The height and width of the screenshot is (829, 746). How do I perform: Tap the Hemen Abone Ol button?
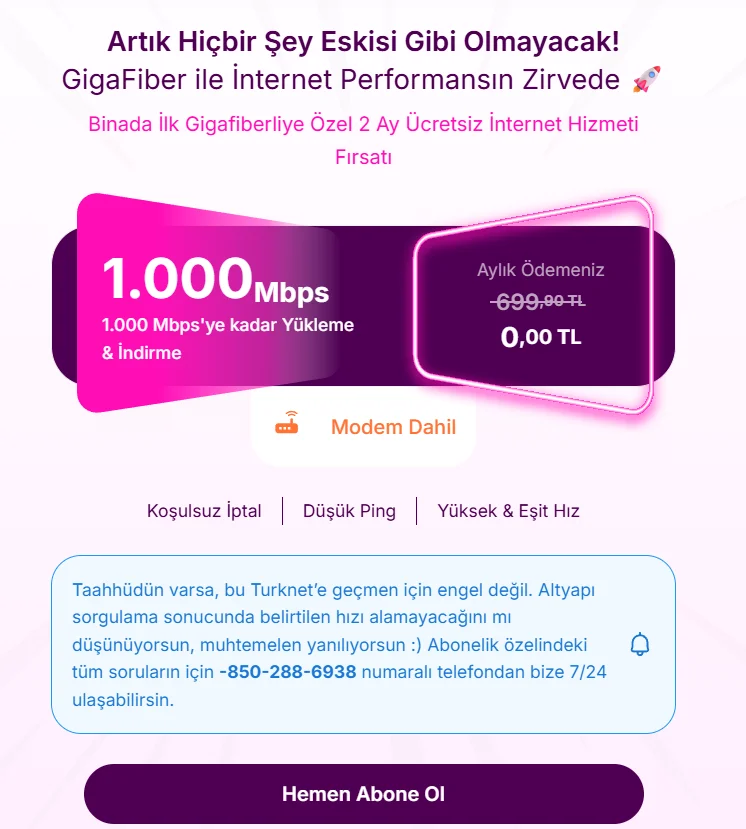coord(363,794)
